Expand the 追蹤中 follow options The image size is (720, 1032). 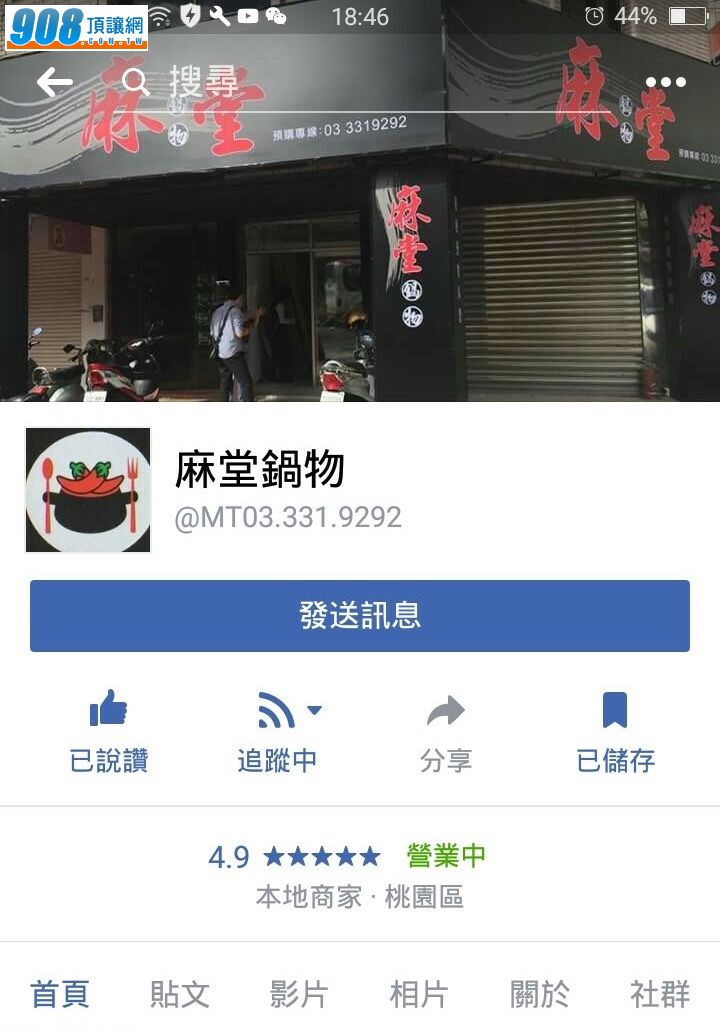tap(278, 733)
